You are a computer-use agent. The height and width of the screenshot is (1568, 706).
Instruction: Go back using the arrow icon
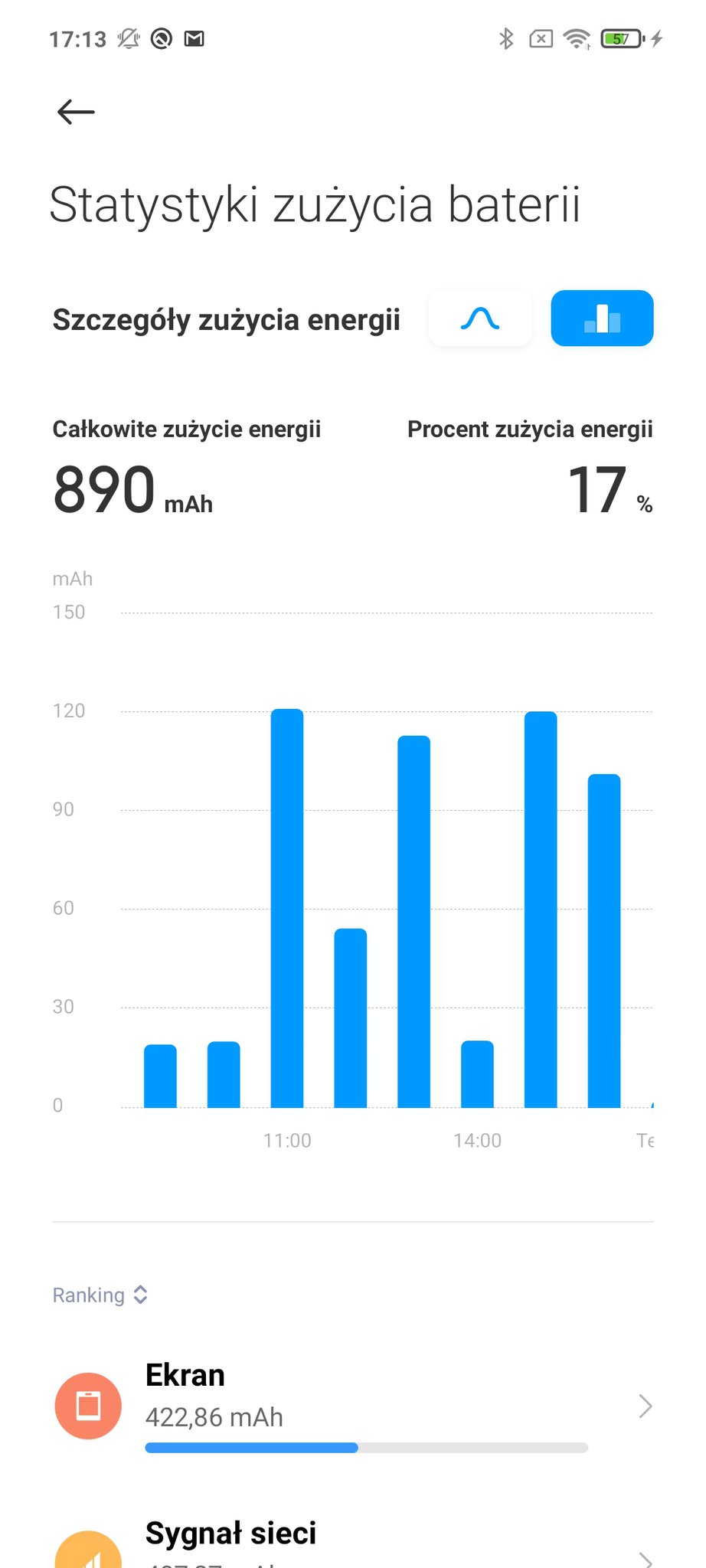point(76,112)
